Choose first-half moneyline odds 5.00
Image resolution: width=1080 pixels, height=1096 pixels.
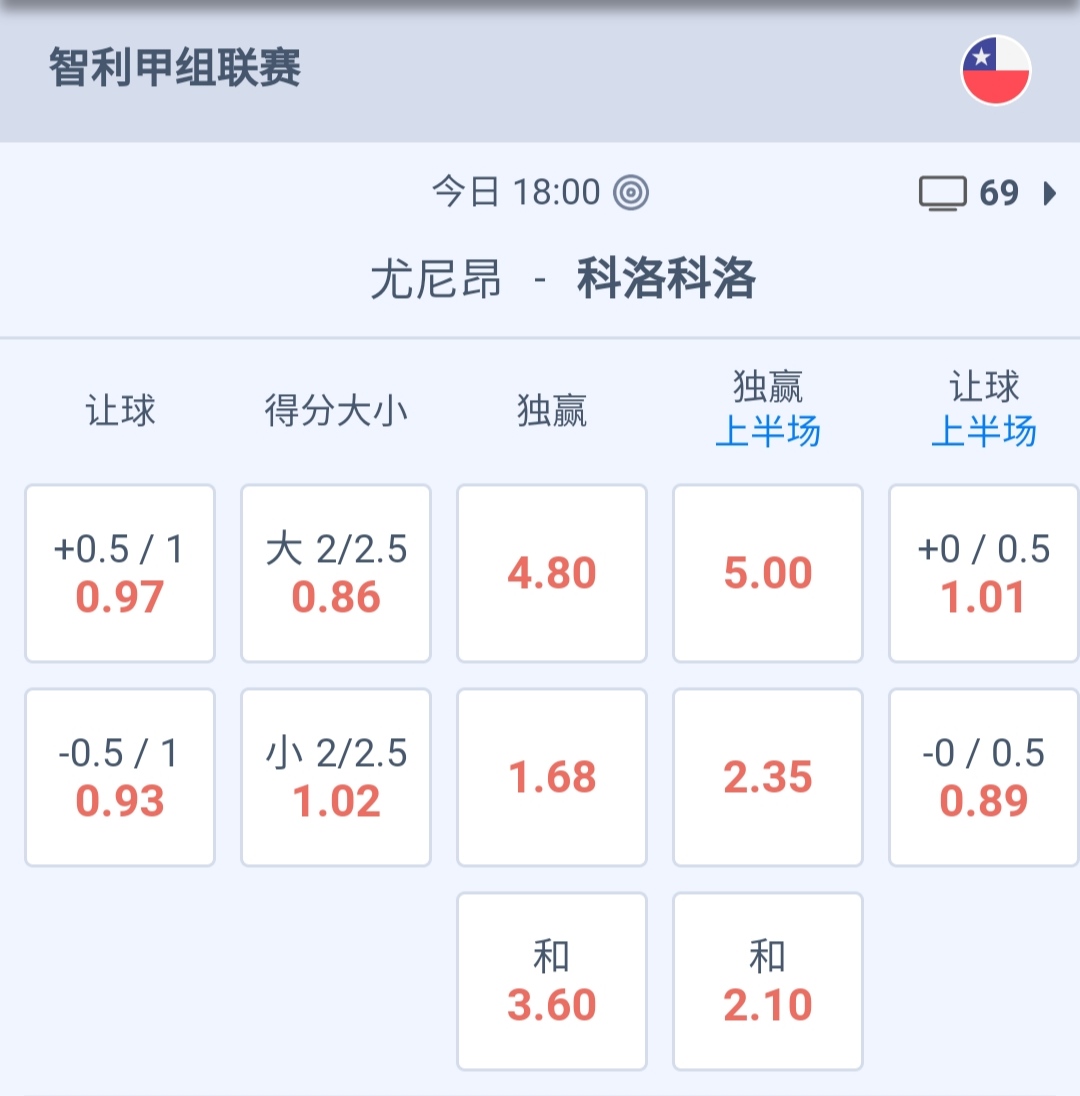click(x=768, y=573)
